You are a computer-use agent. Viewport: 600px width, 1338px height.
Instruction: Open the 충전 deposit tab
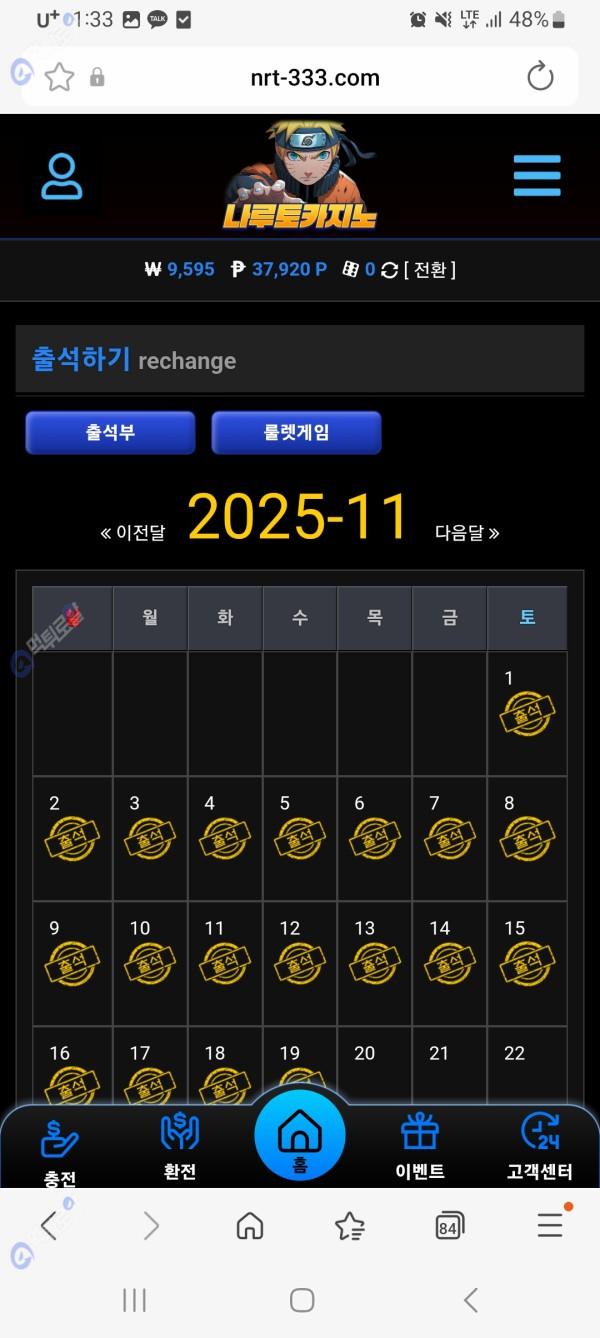pos(60,1150)
